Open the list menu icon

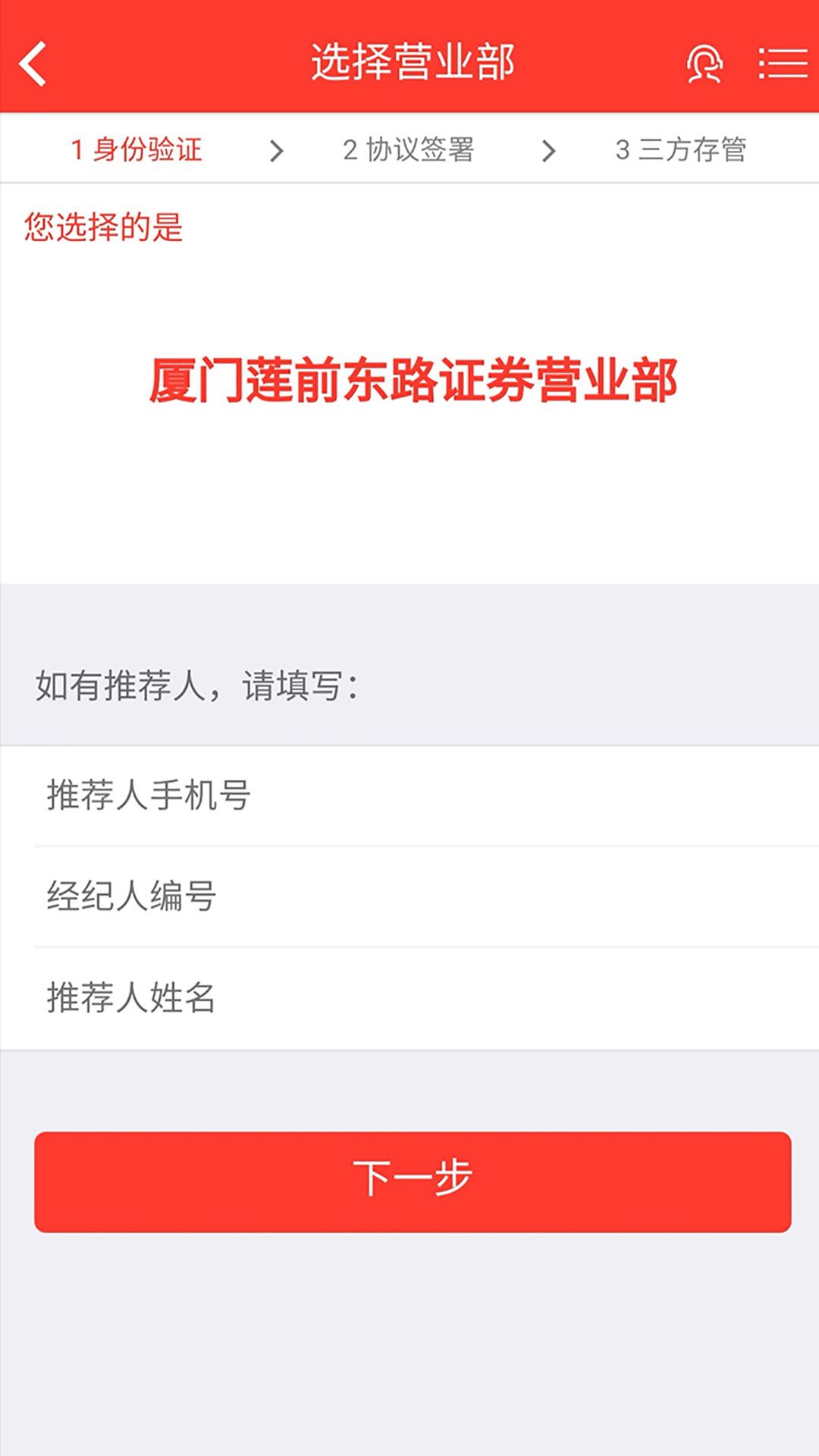pyautogui.click(x=783, y=64)
